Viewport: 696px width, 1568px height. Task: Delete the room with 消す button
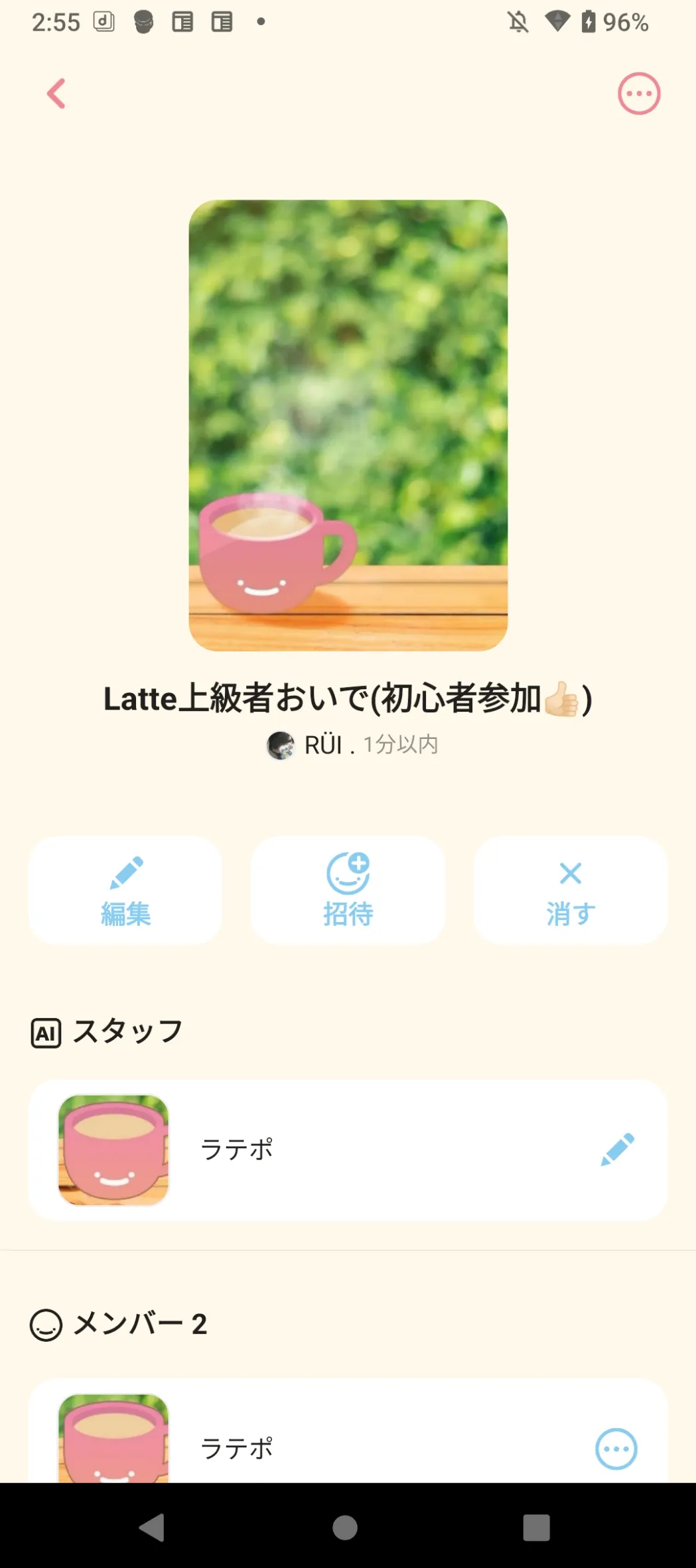(x=570, y=890)
